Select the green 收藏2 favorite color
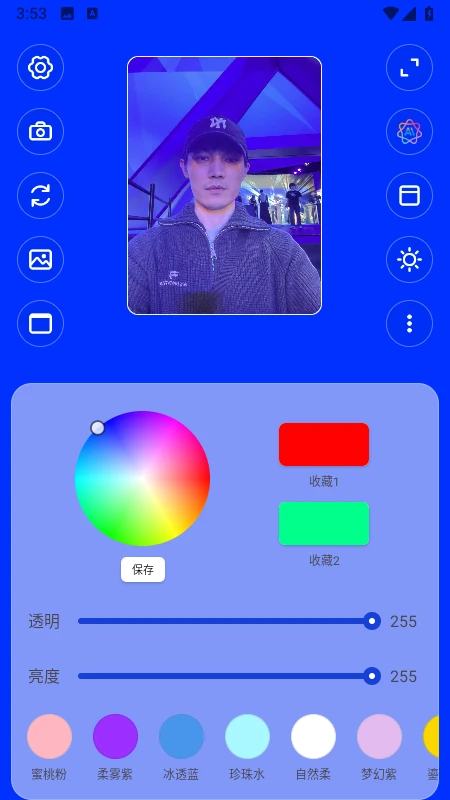Screen dimensions: 450x800 [324, 523]
